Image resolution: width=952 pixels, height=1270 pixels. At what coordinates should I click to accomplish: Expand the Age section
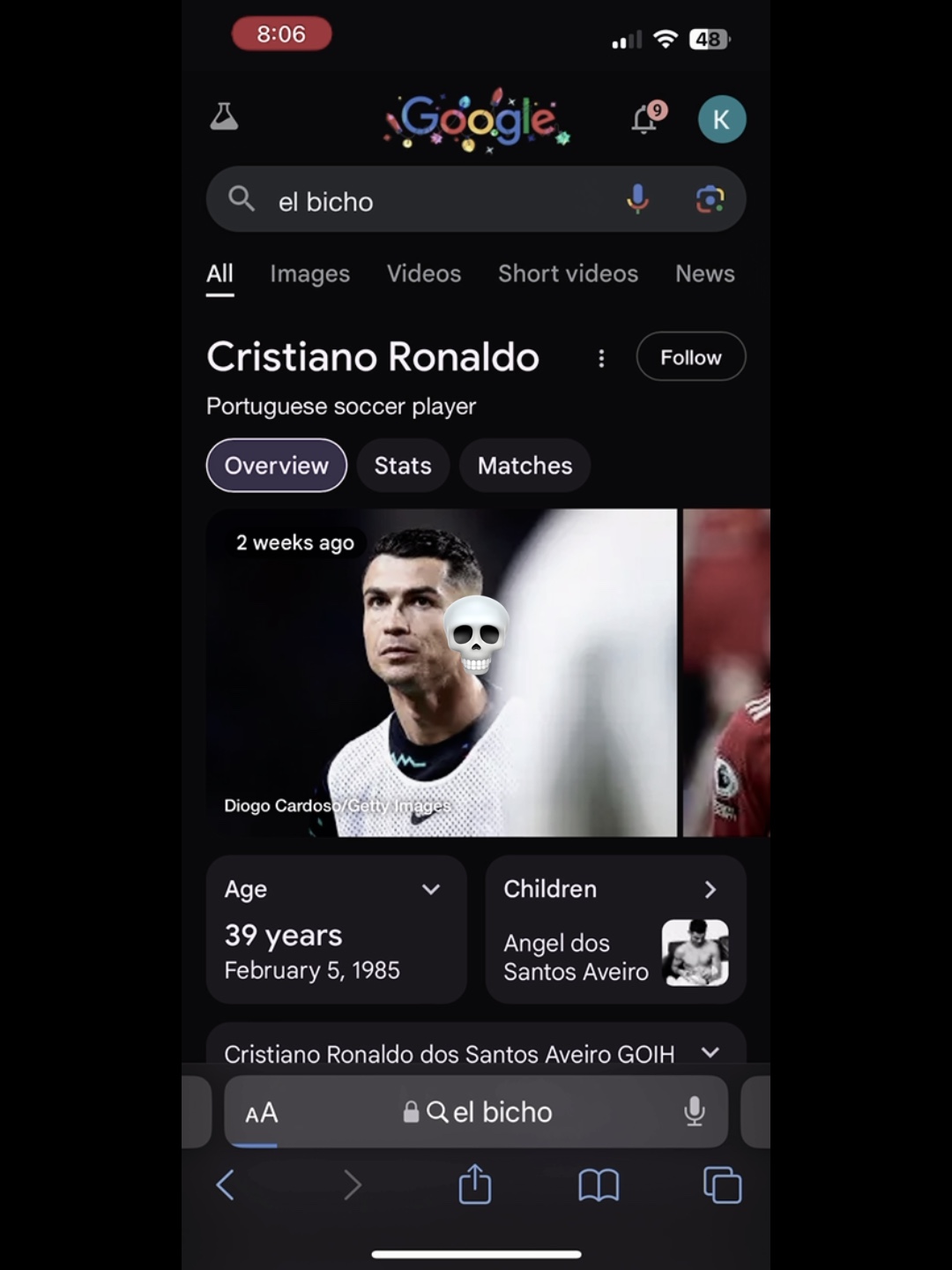tap(431, 890)
